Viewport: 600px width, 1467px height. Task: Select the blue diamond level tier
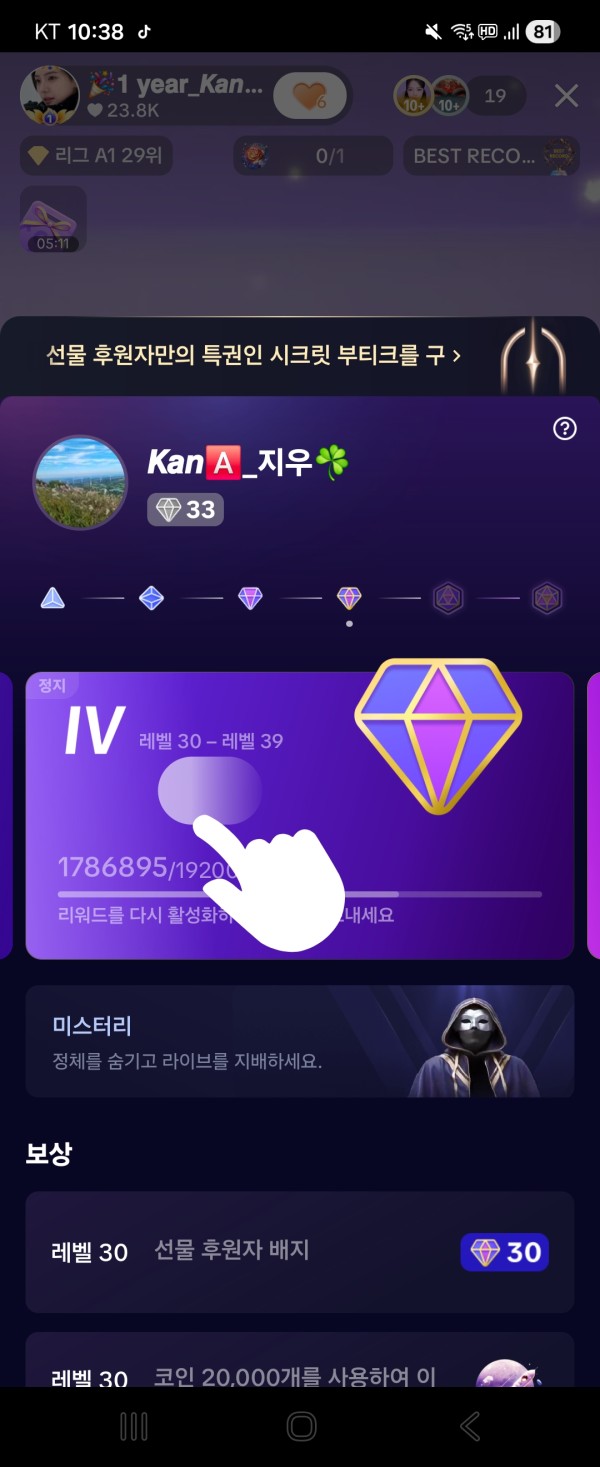point(151,599)
